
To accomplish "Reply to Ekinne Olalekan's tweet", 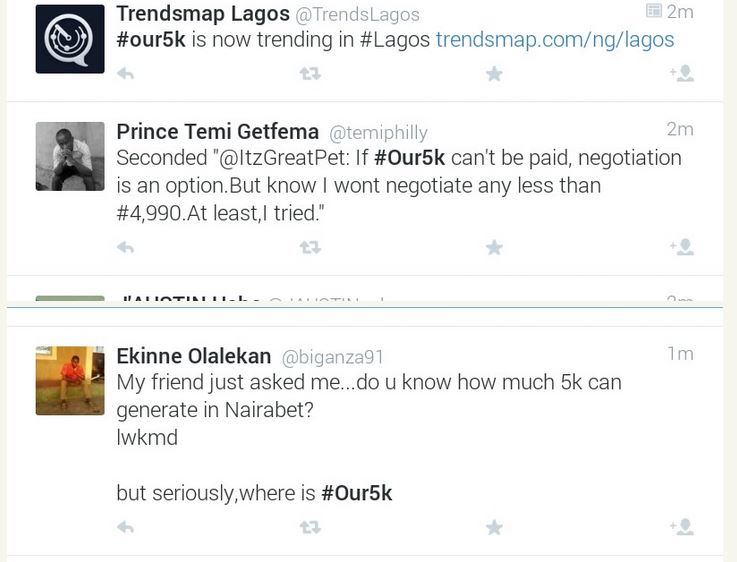I will click(x=125, y=527).
